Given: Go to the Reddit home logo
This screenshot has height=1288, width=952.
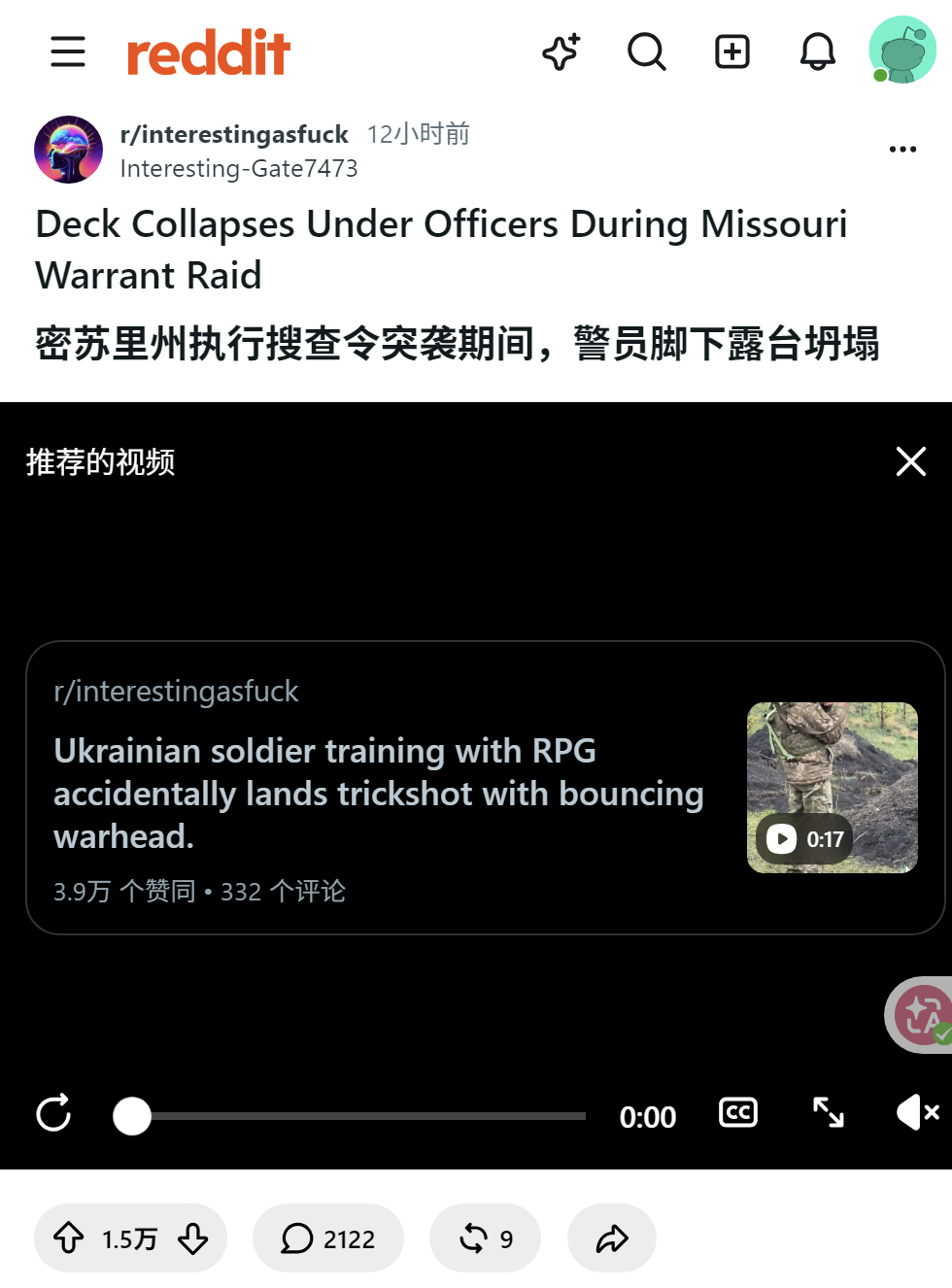Looking at the screenshot, I should (x=209, y=52).
